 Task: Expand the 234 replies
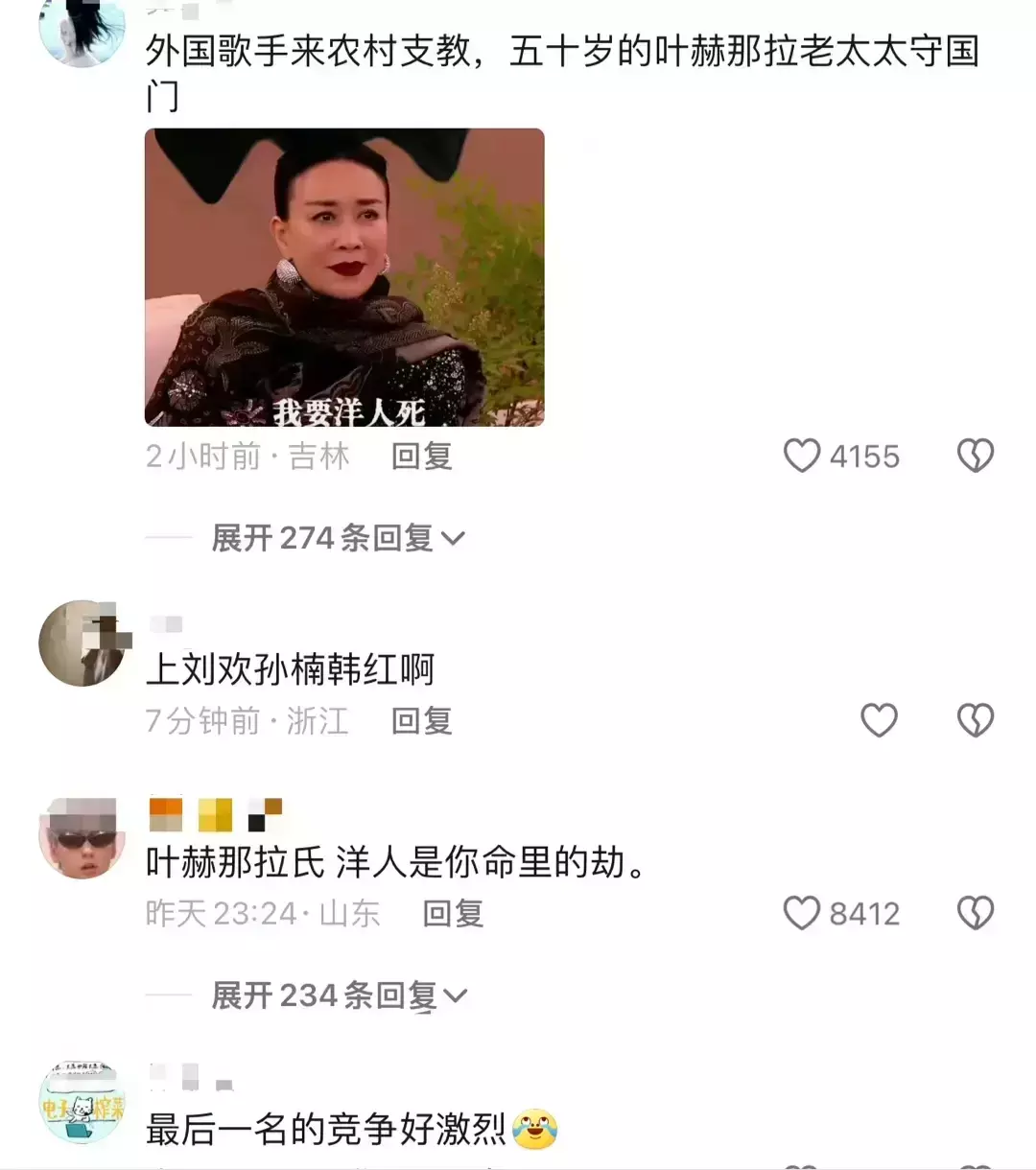coord(338,995)
